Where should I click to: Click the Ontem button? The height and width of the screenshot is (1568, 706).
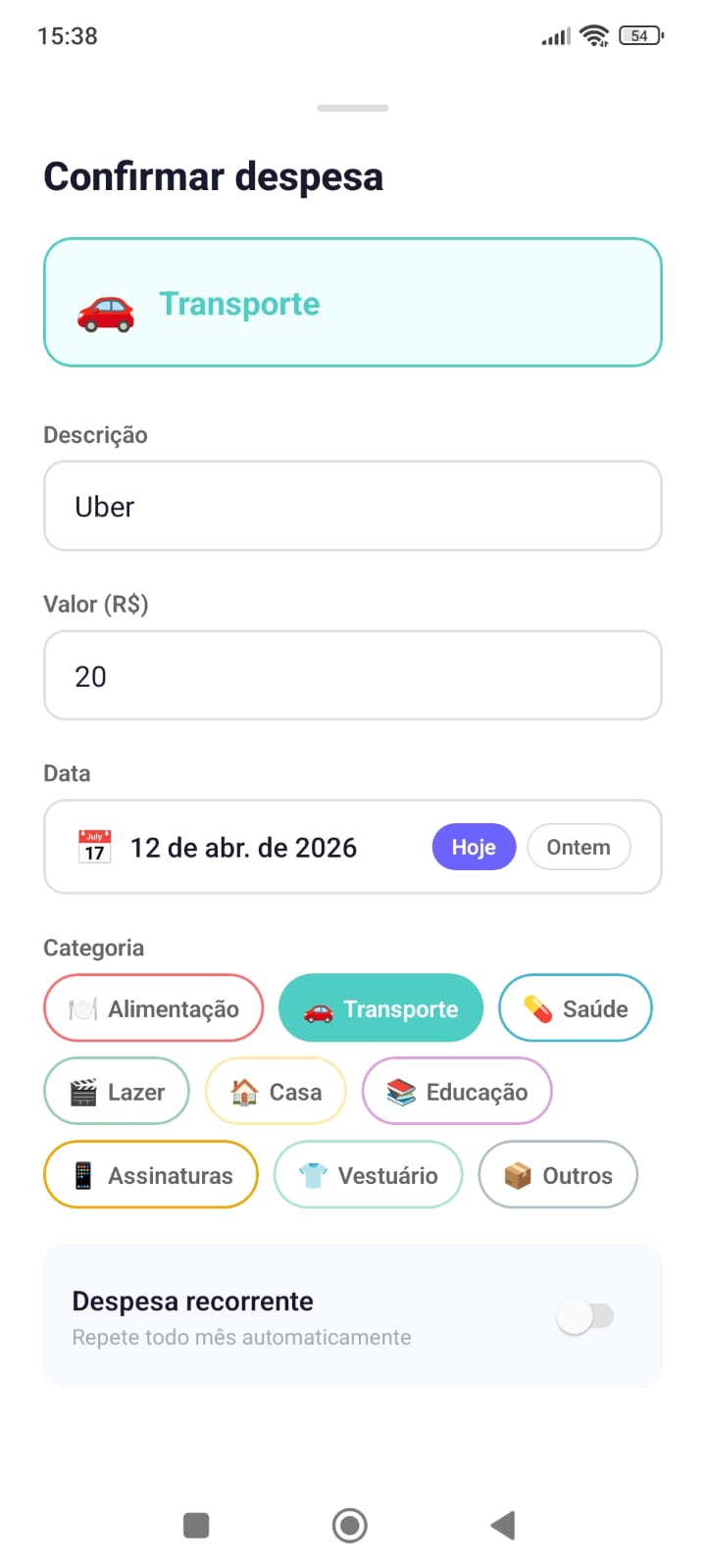tap(579, 846)
